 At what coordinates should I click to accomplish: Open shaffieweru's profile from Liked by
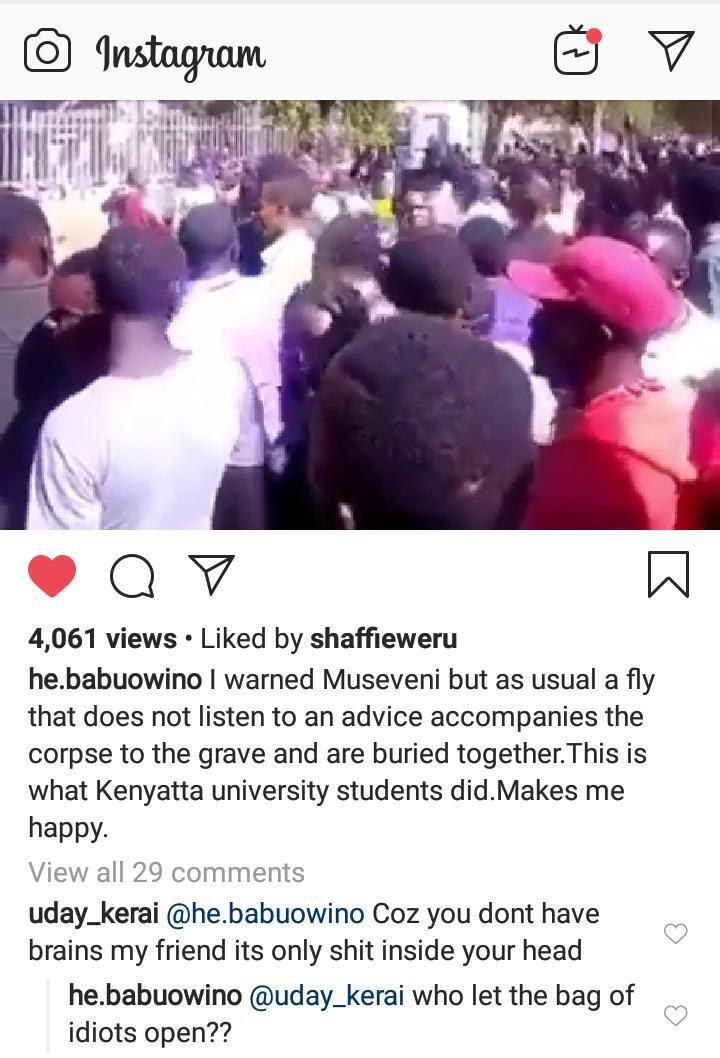(x=383, y=639)
